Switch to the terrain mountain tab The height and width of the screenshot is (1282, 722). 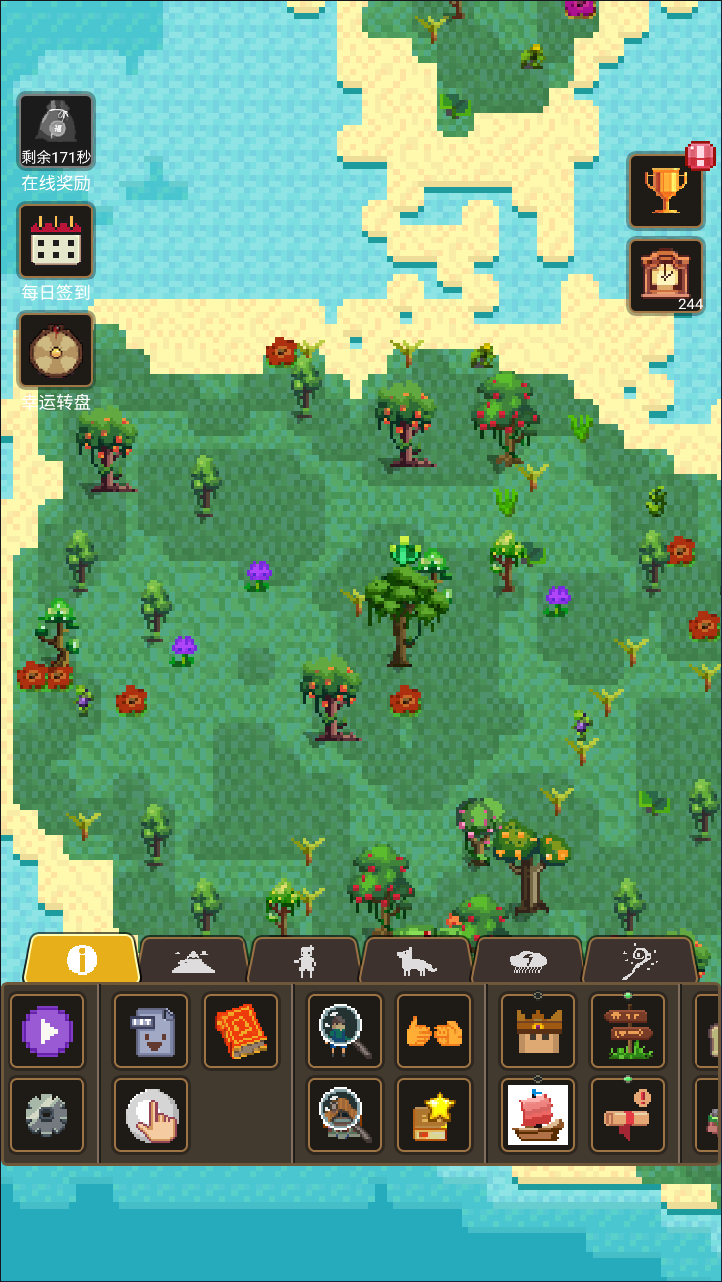click(193, 962)
